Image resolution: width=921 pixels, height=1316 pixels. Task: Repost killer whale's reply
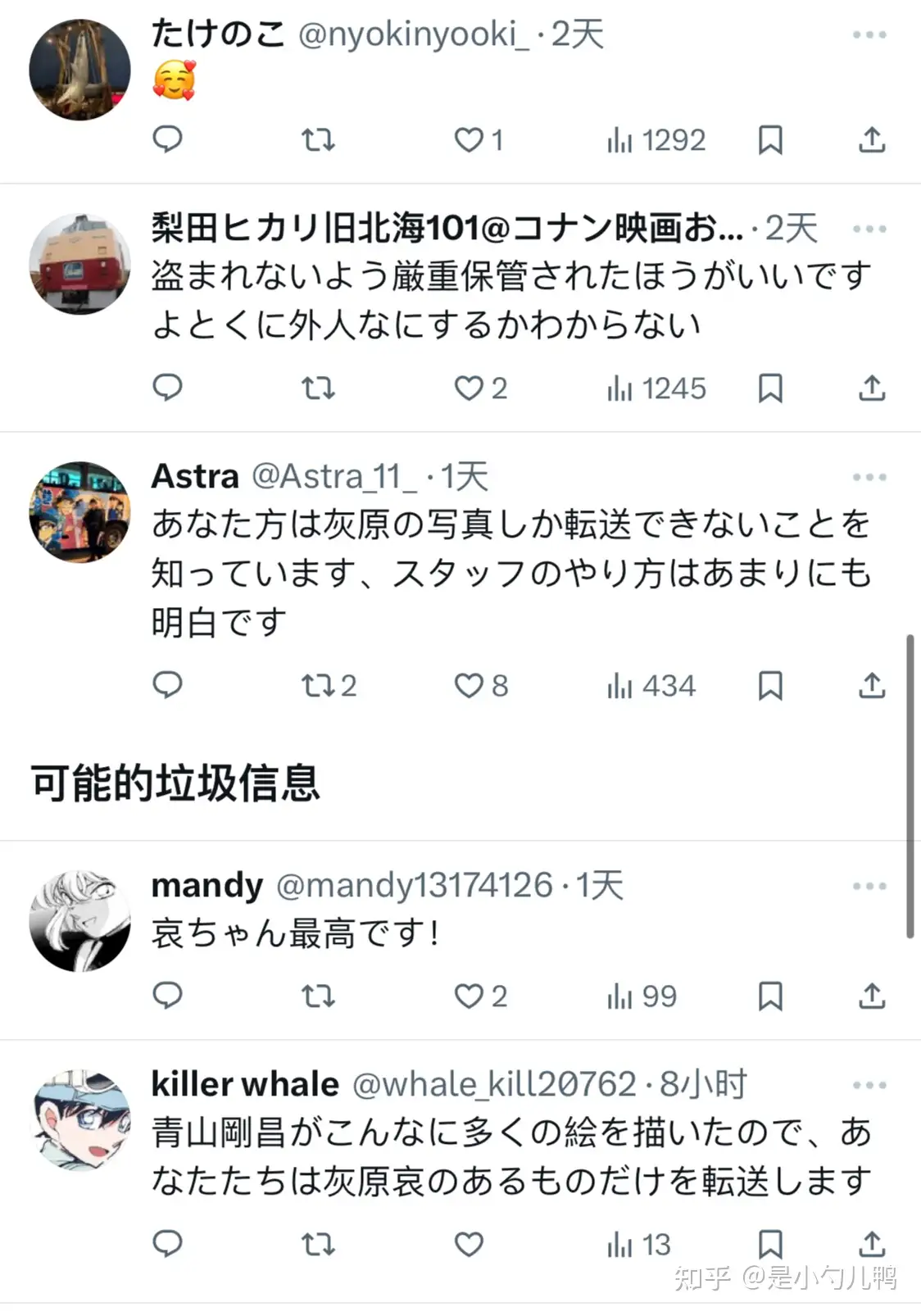point(318,1245)
